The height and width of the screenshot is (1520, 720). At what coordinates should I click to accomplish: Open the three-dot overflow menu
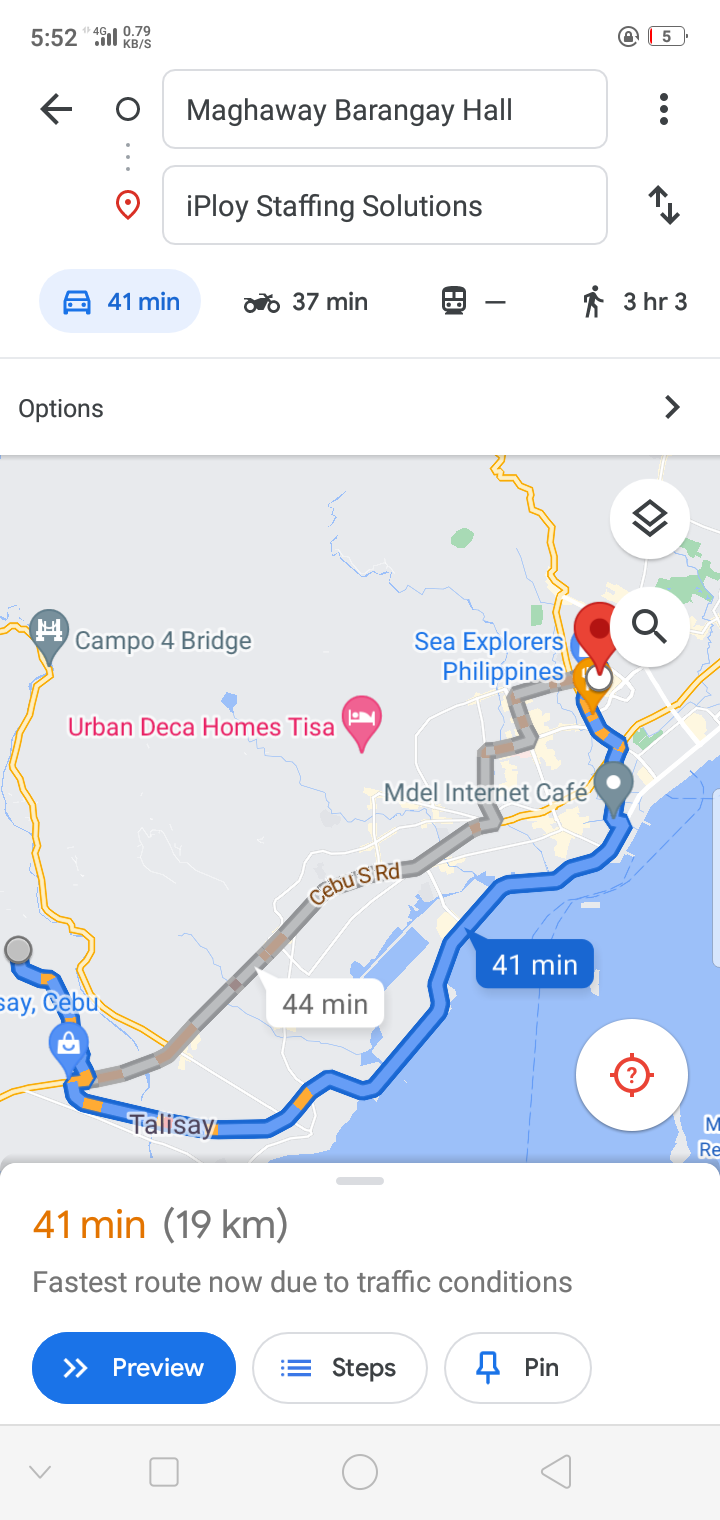(663, 109)
